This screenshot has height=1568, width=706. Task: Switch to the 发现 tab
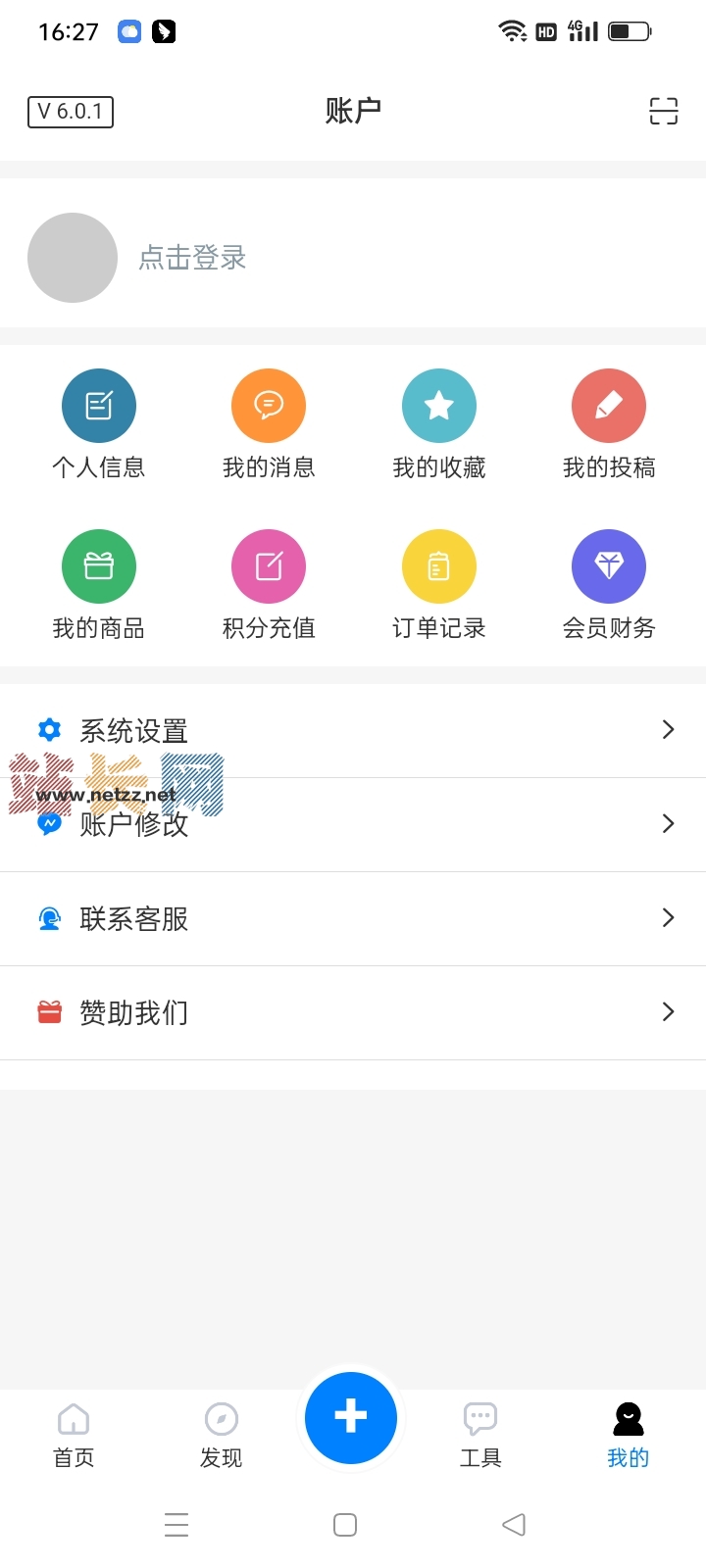click(222, 1436)
